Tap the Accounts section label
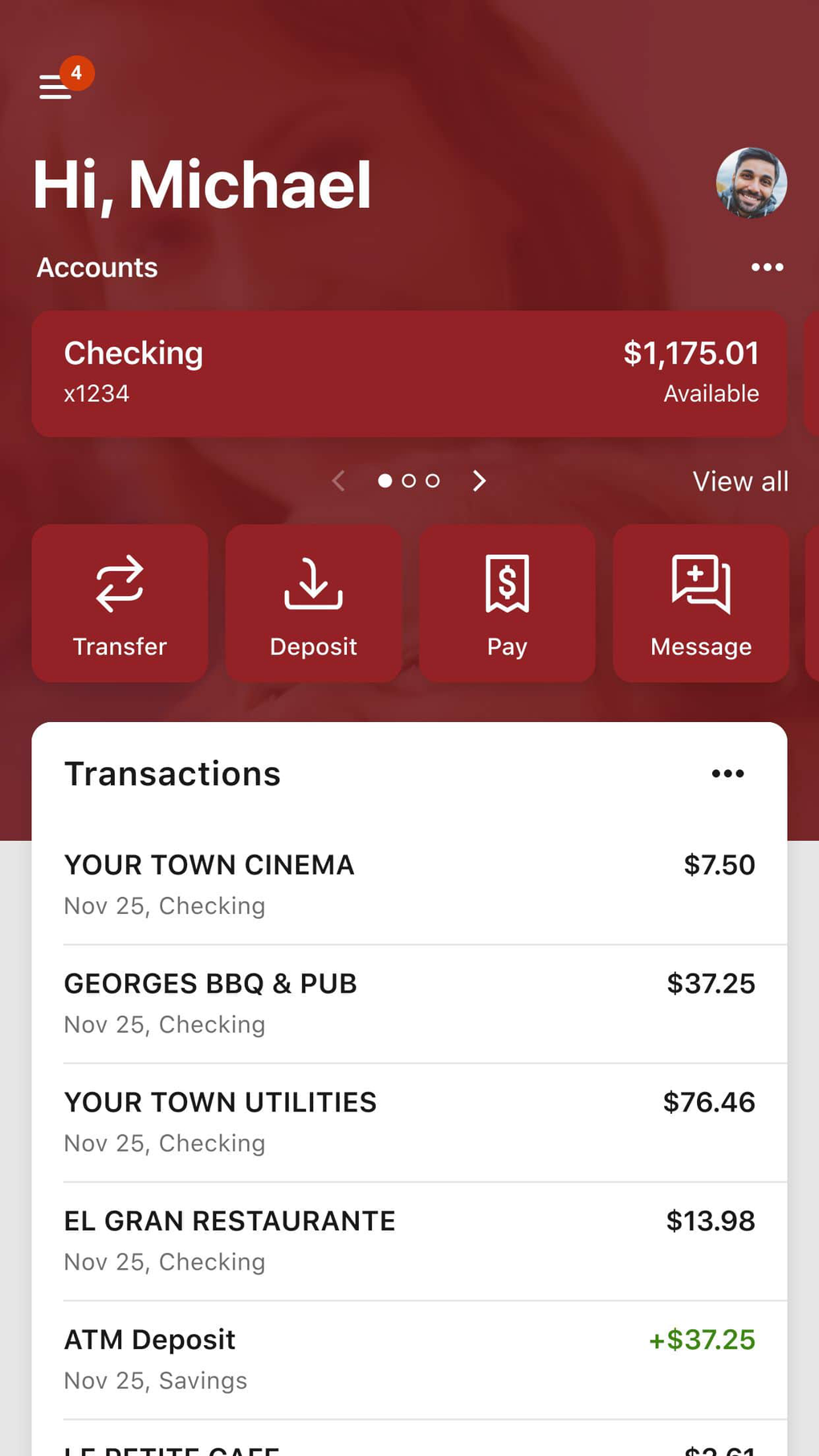 [96, 267]
